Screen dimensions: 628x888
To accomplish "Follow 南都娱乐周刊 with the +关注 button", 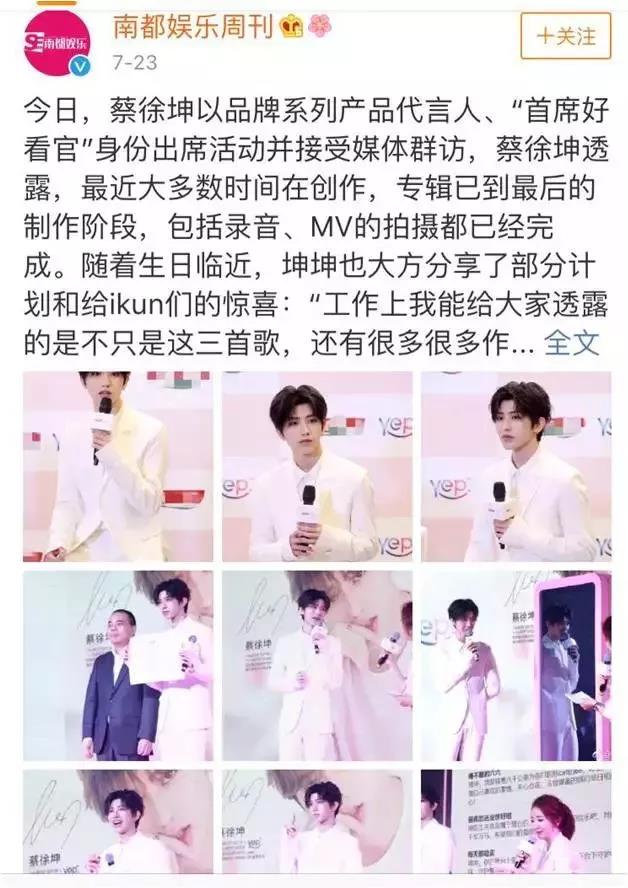I will (566, 36).
